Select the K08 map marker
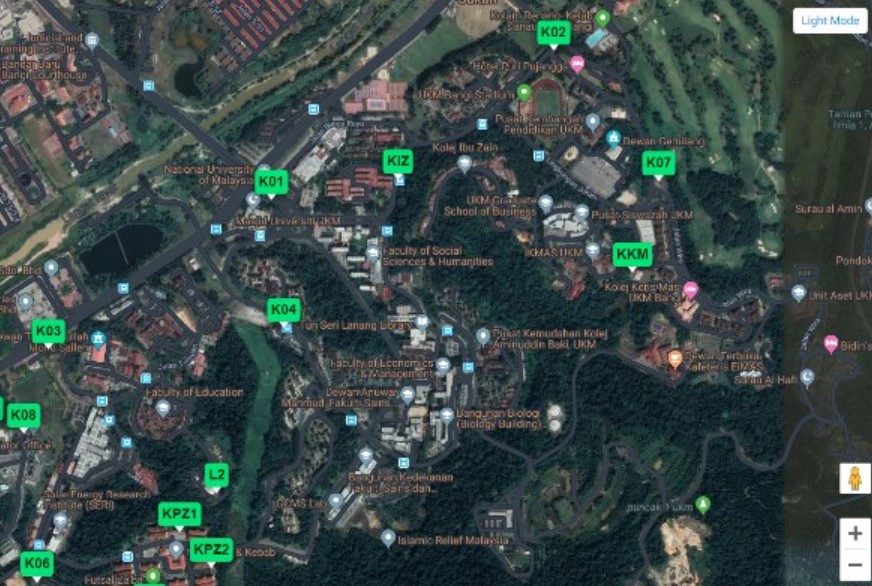872x586 pixels. [x=23, y=415]
